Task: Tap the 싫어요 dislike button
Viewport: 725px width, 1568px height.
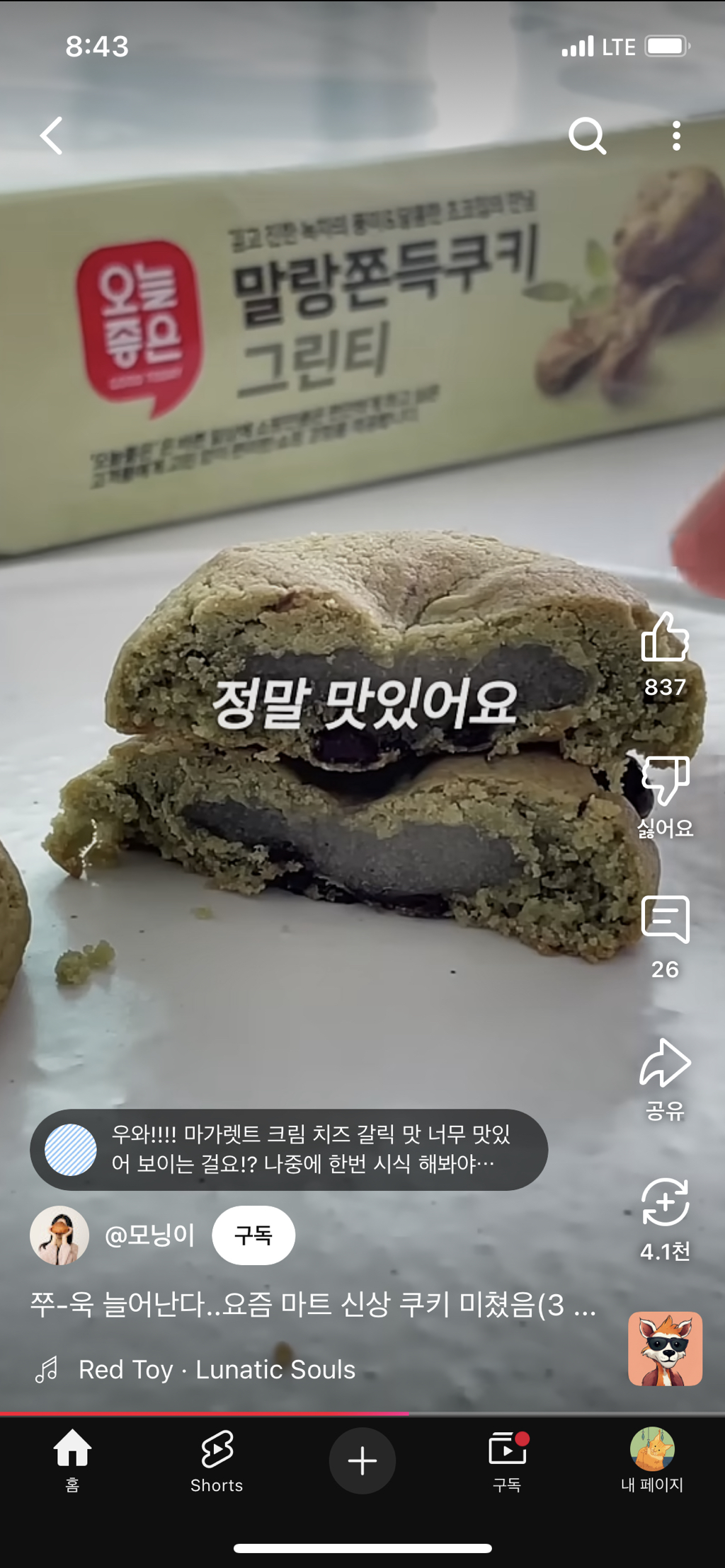Action: click(665, 780)
